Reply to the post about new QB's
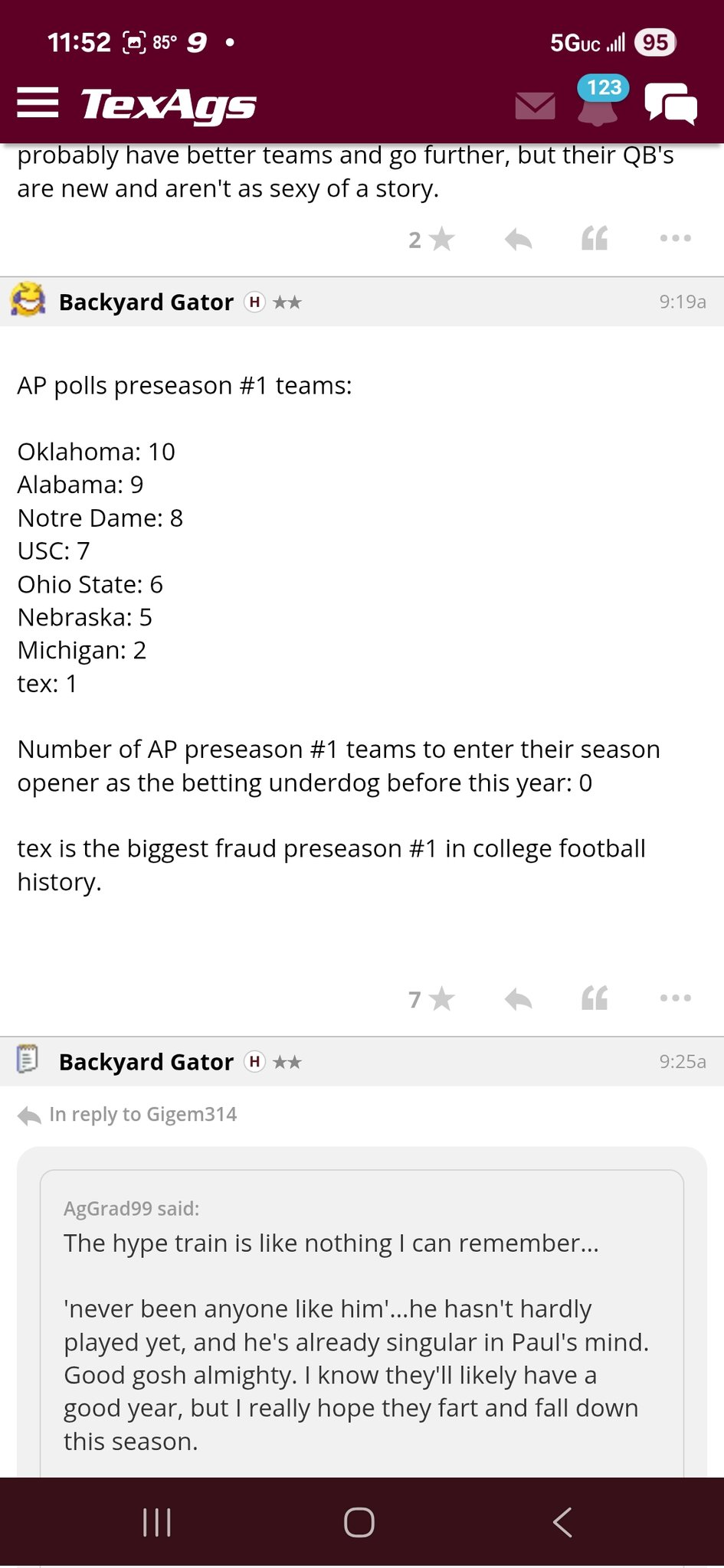 [x=519, y=240]
